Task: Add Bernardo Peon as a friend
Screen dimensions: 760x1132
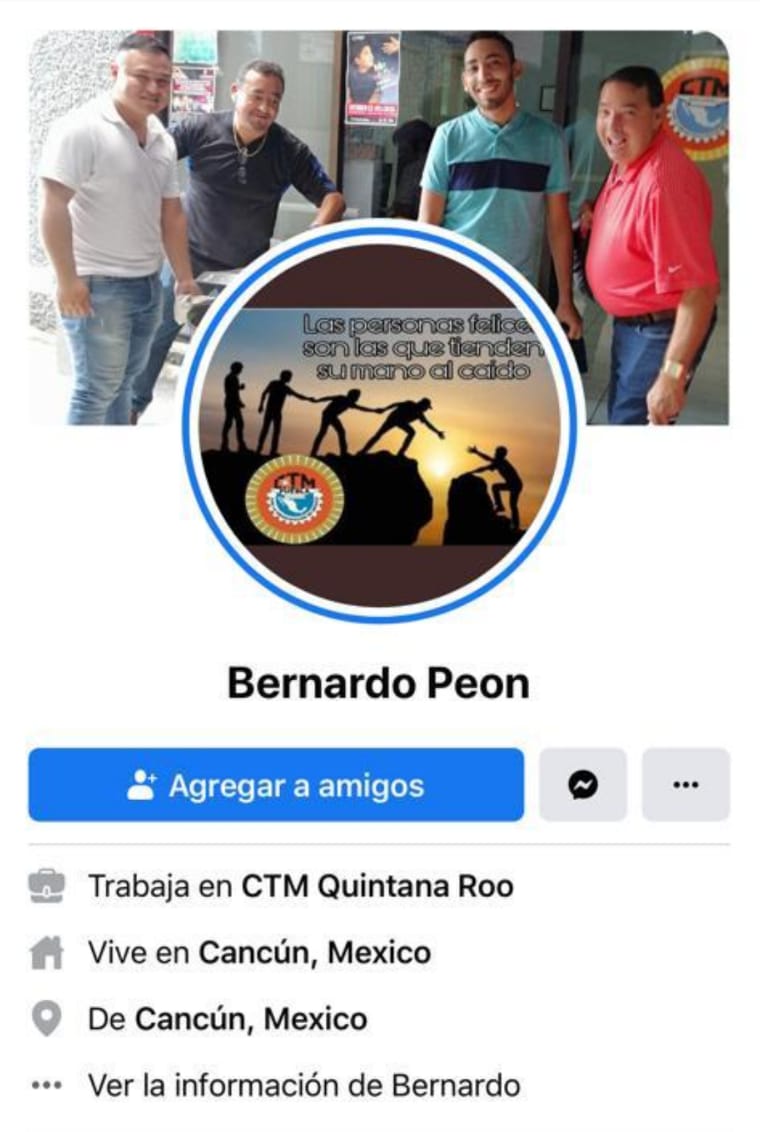Action: tap(276, 785)
